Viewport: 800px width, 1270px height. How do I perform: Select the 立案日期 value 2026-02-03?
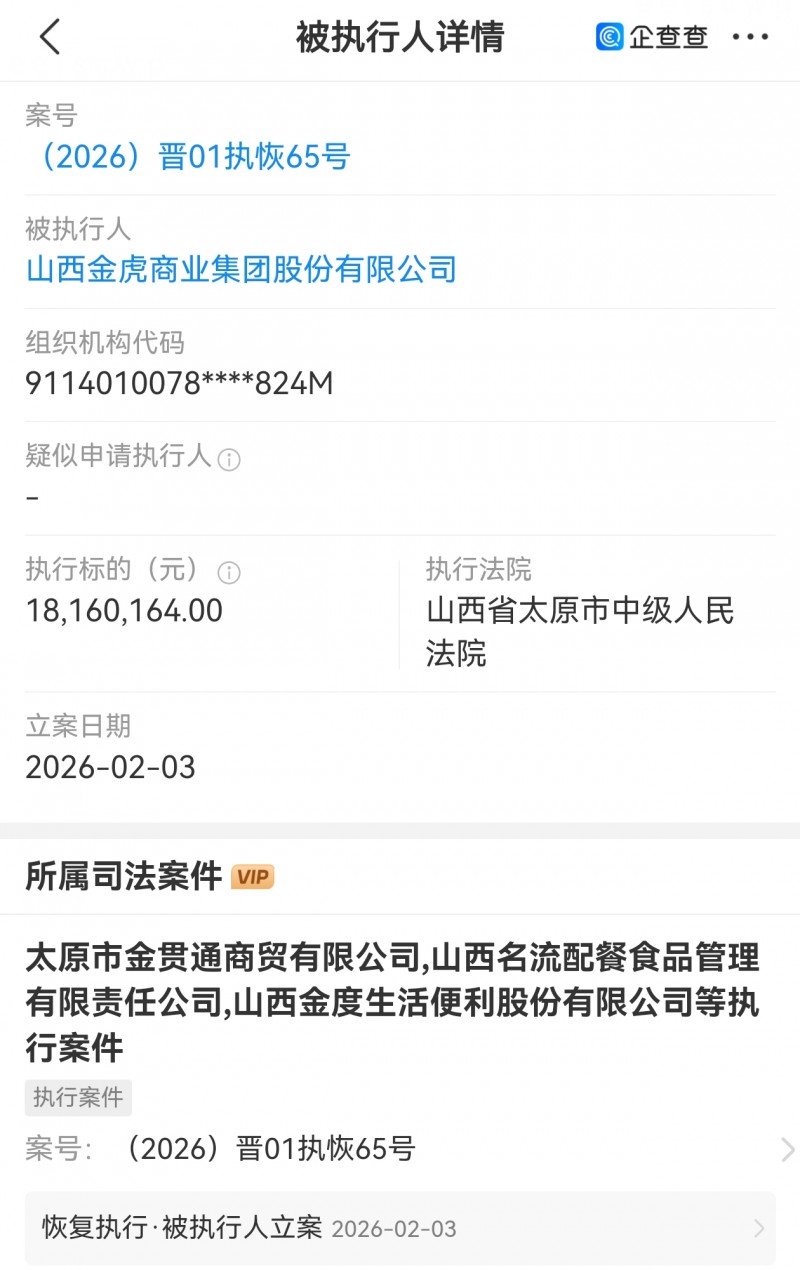pyautogui.click(x=106, y=768)
